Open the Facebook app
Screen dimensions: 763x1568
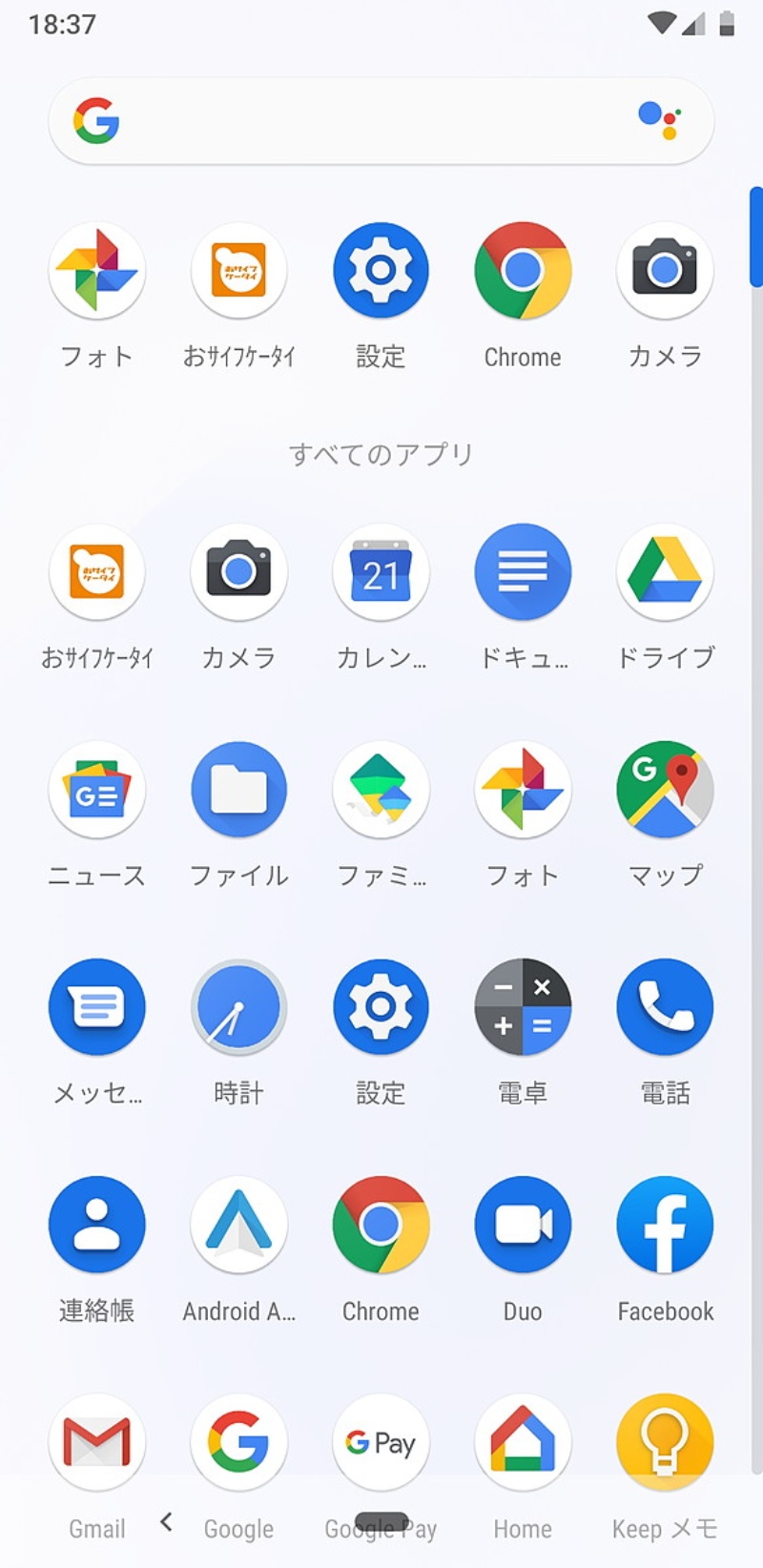[665, 1225]
